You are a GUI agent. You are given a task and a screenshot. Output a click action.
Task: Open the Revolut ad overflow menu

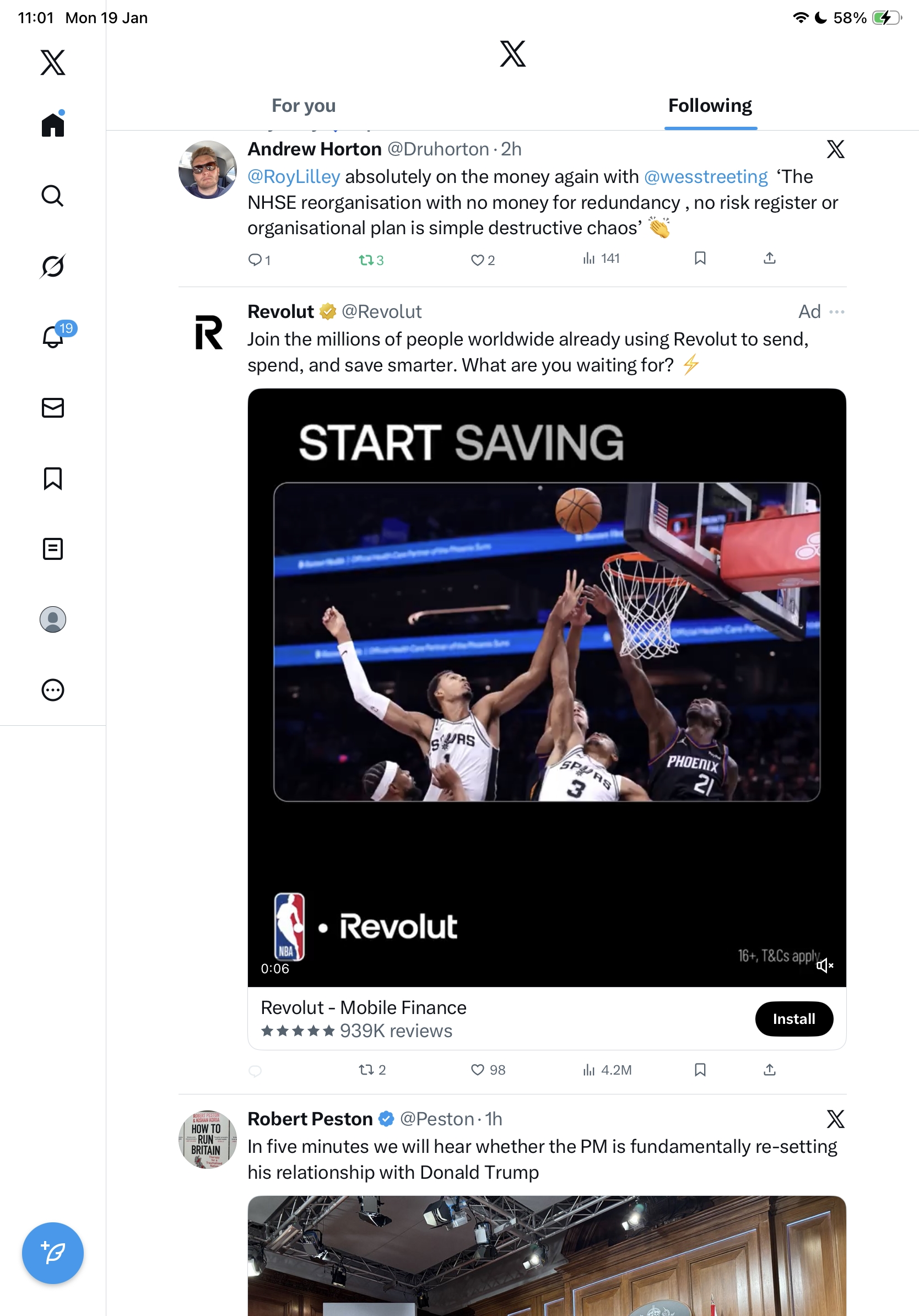pos(836,312)
